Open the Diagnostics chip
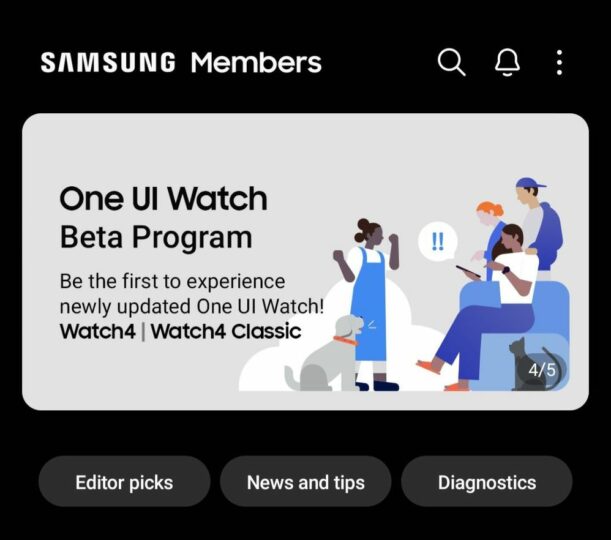 coord(487,482)
